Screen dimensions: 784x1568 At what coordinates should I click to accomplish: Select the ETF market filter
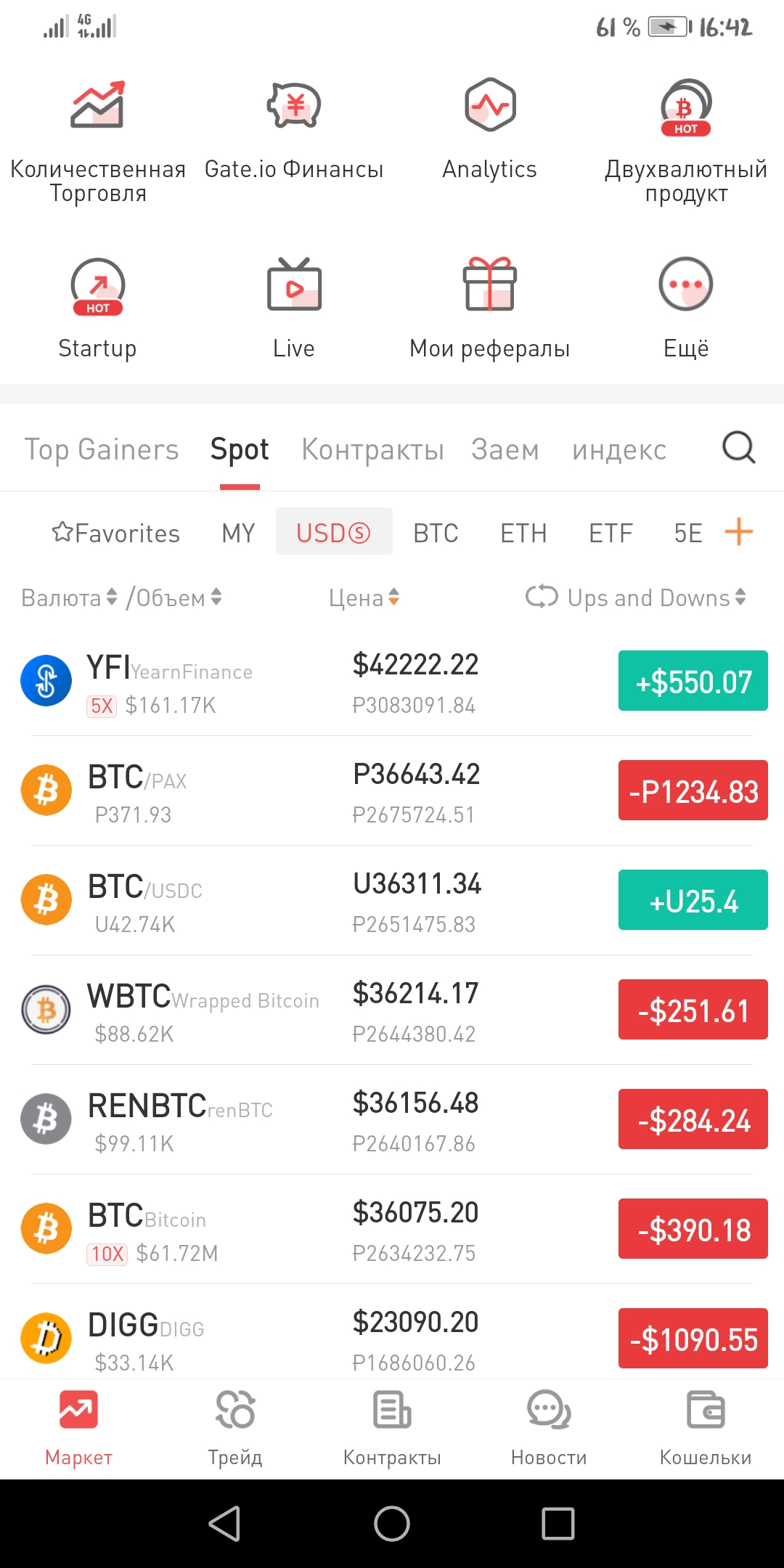611,533
